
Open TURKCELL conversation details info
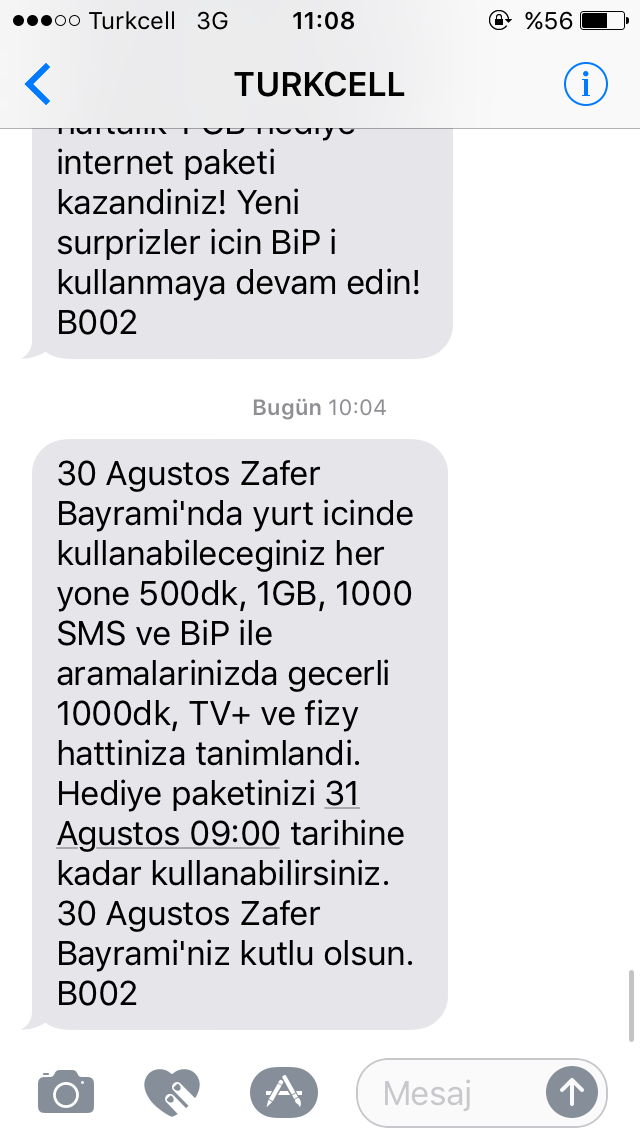pyautogui.click(x=586, y=85)
